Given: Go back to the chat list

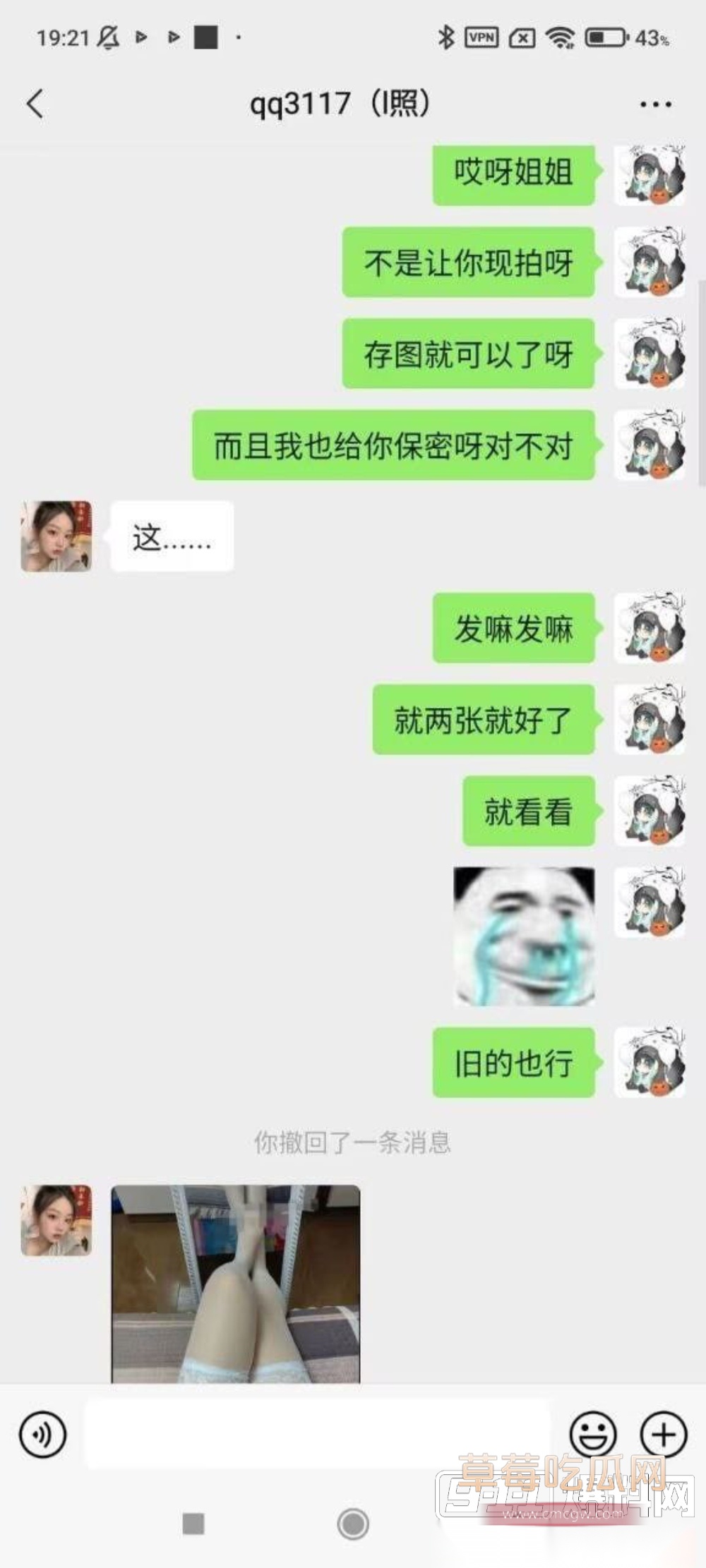Looking at the screenshot, I should [35, 104].
